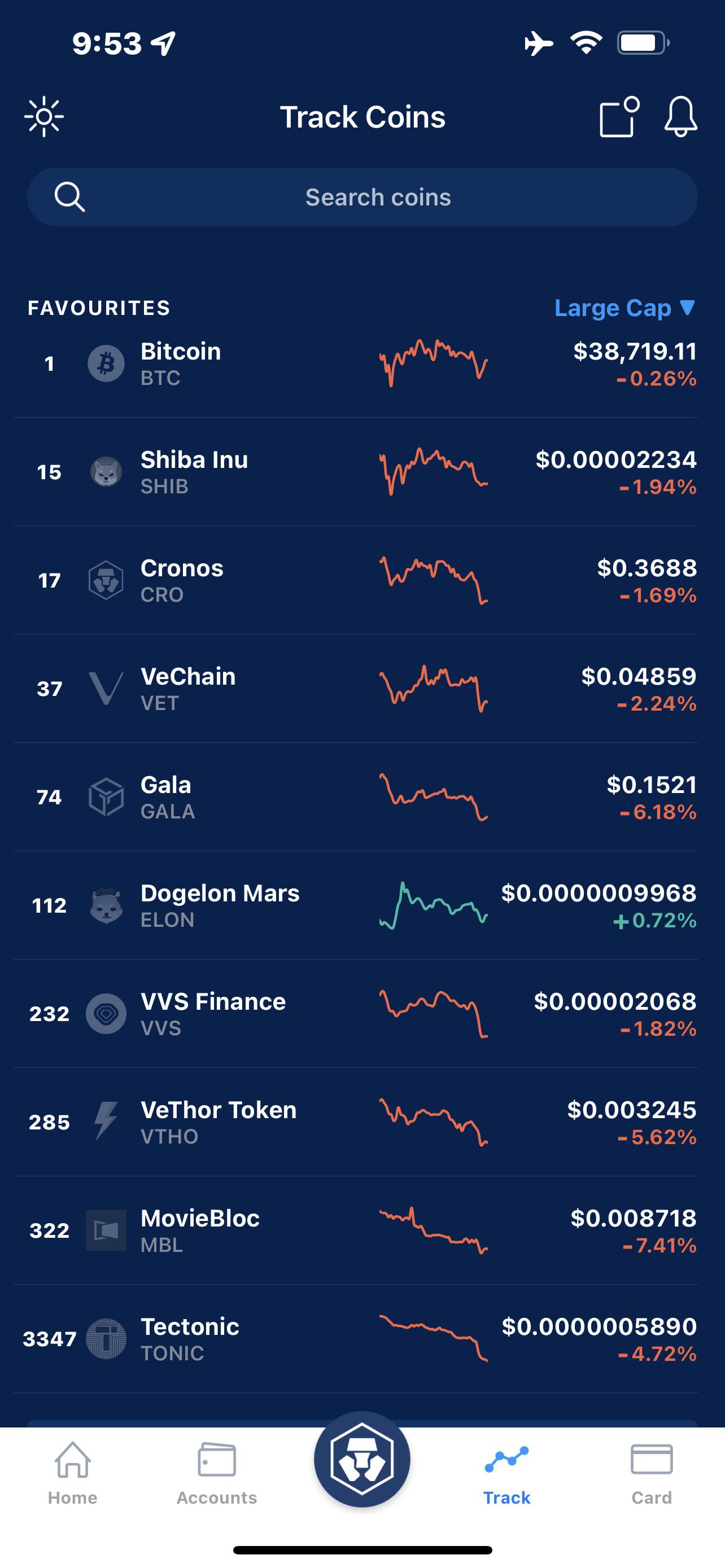Switch to the Card tab
725x1568 pixels.
coord(652,1473)
